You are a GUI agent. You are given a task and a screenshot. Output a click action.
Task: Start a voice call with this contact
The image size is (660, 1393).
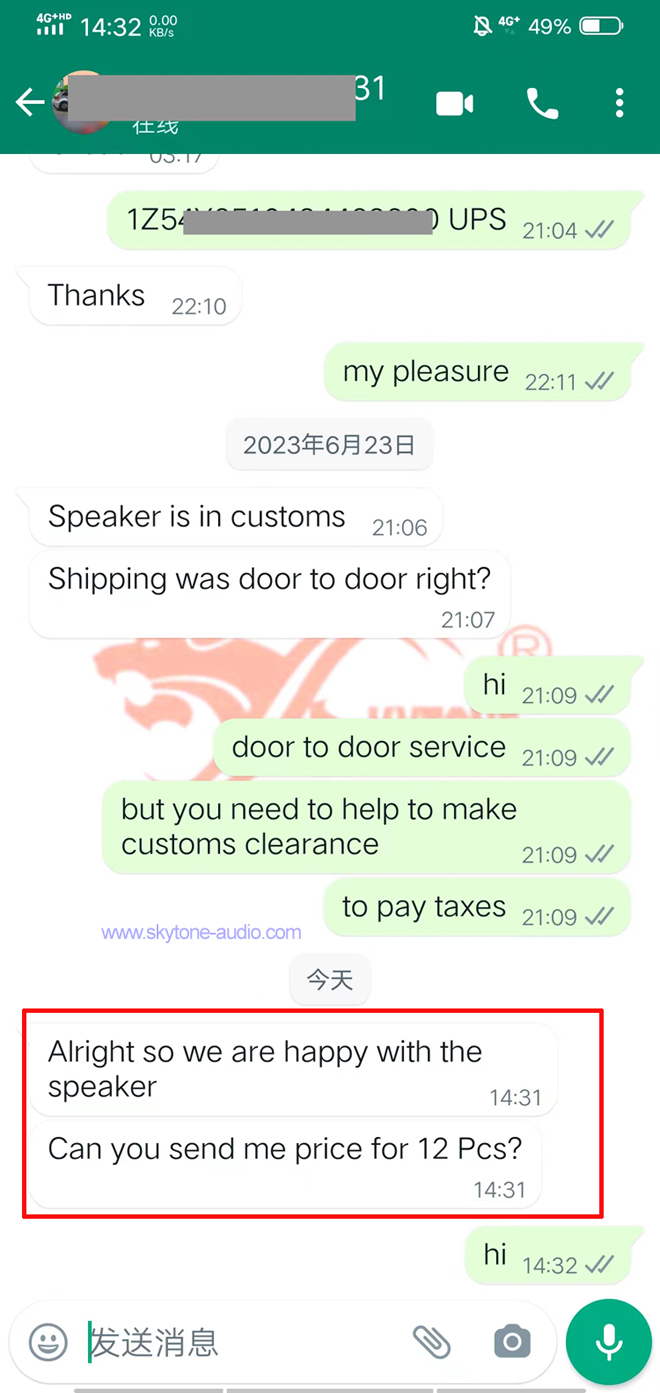(x=542, y=103)
